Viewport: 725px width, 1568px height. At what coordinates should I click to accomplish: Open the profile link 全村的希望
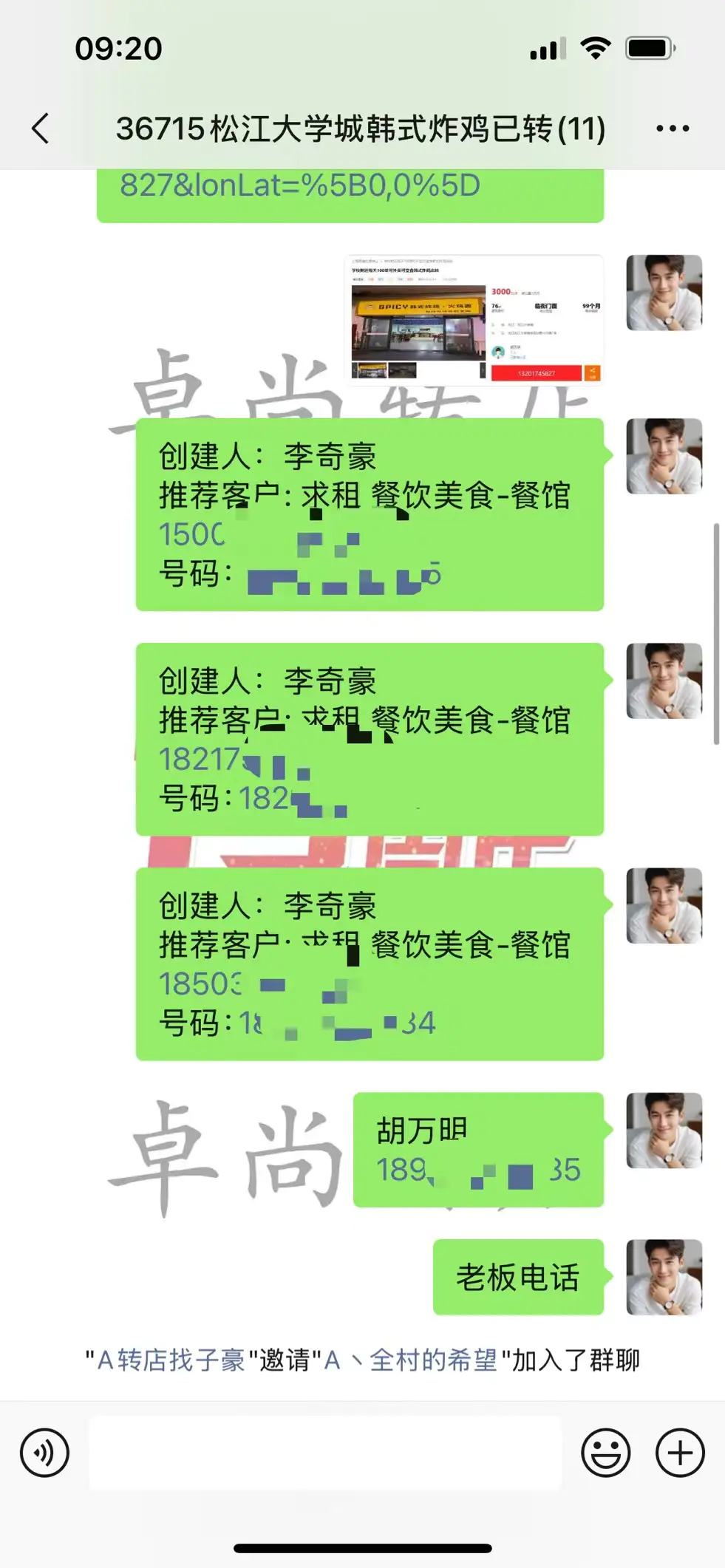pos(433,1360)
